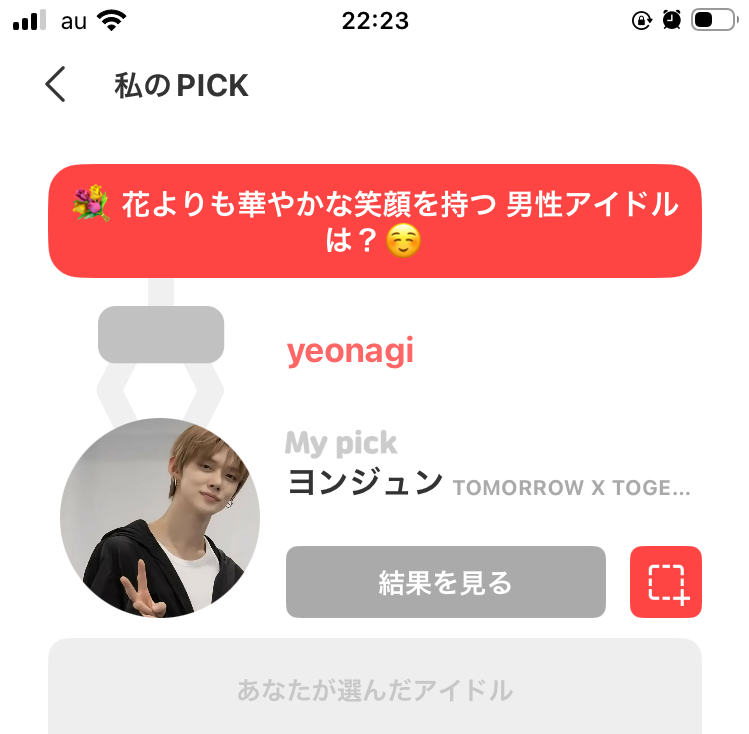Tap the 結果を見る button
Image resolution: width=749 pixels, height=734 pixels.
click(445, 582)
